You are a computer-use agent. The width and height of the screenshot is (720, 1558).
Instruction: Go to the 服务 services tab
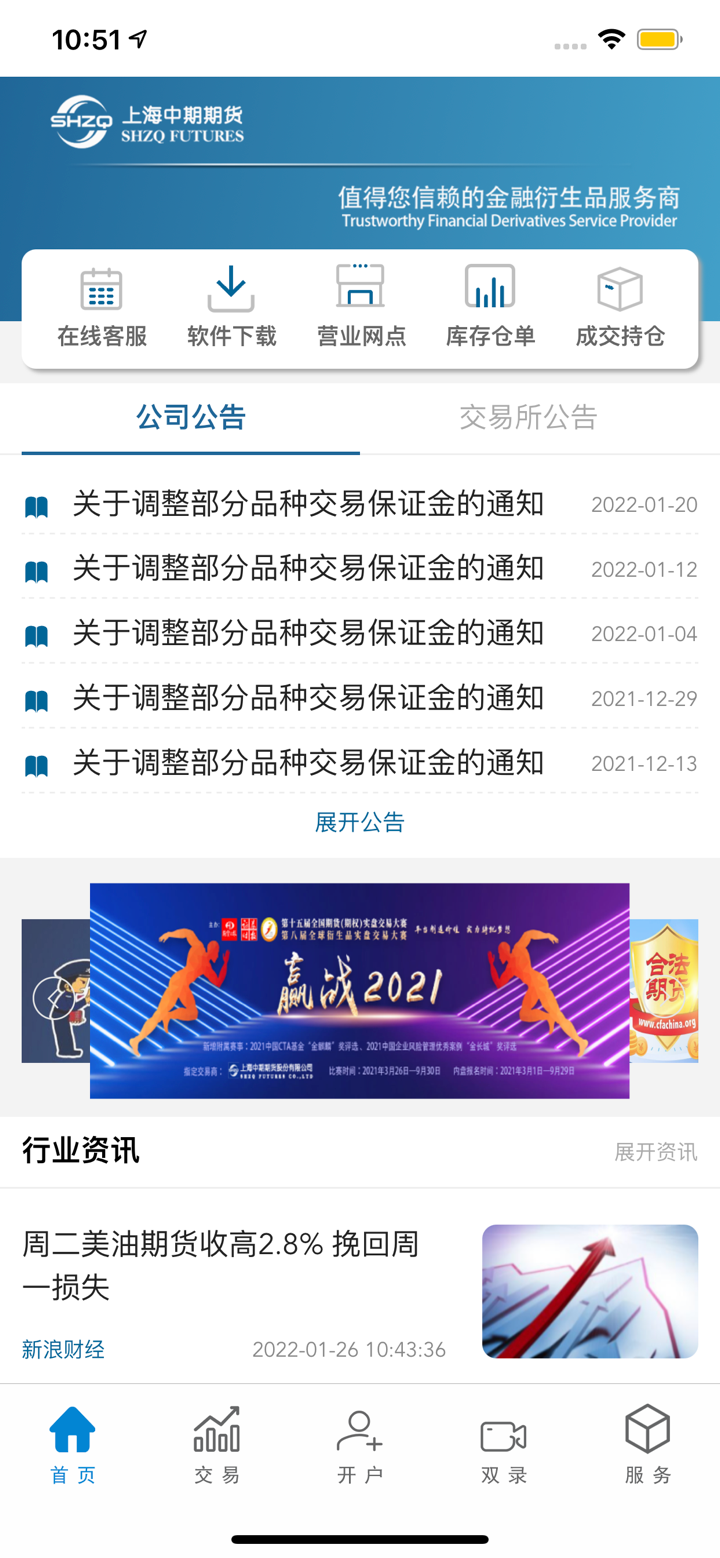coord(647,1445)
